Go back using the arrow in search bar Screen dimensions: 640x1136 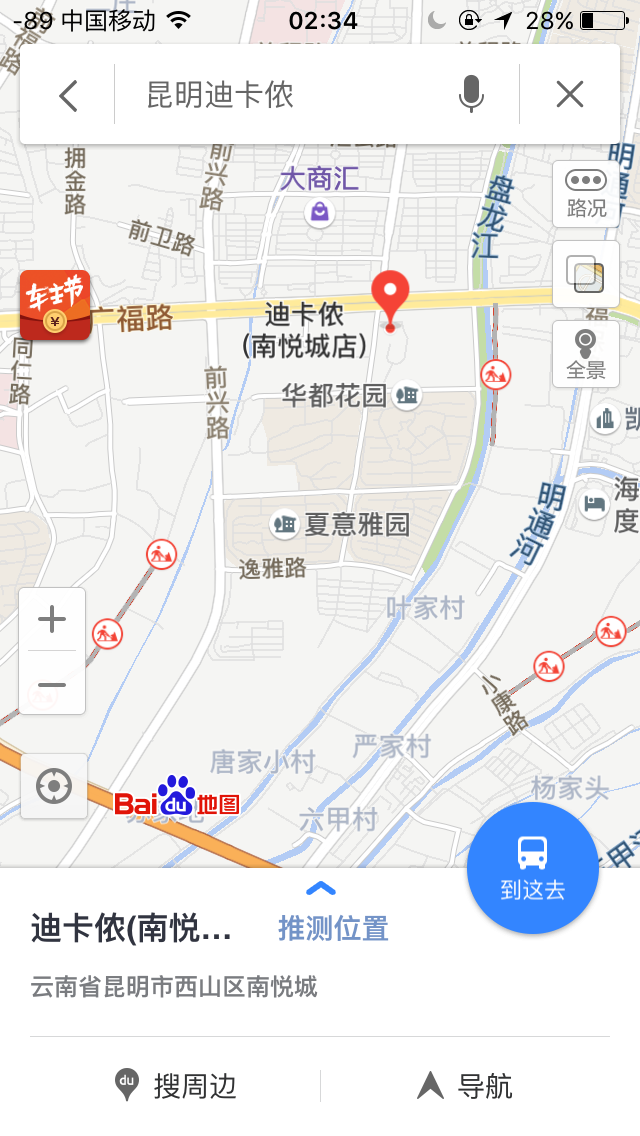point(68,95)
